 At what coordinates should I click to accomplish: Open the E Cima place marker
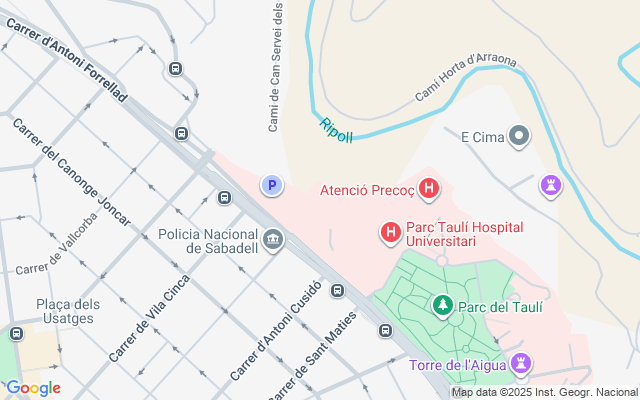point(519,136)
